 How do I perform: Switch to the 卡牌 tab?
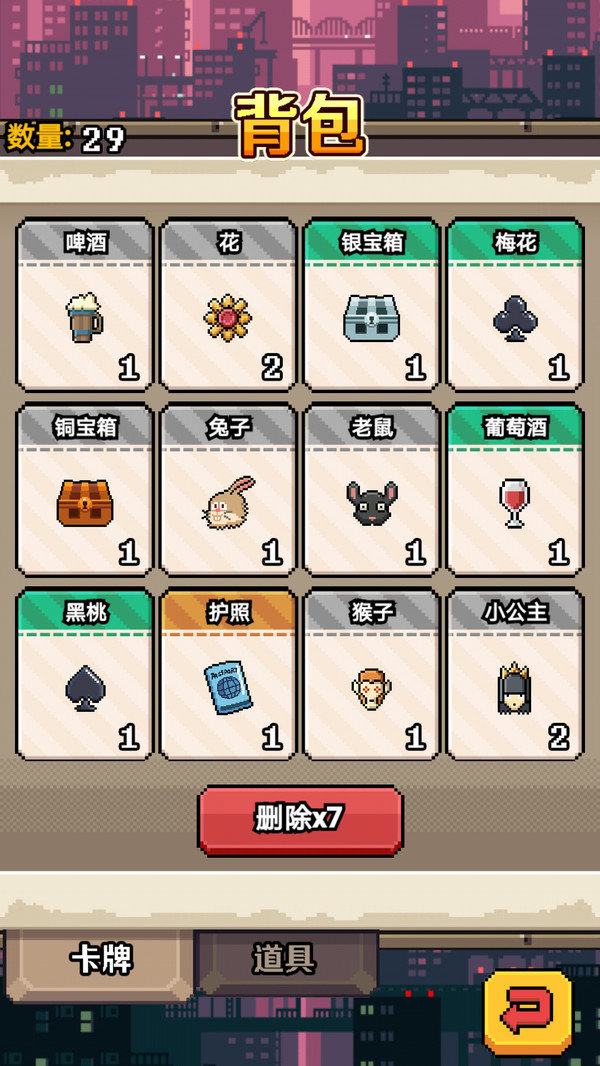coord(100,961)
